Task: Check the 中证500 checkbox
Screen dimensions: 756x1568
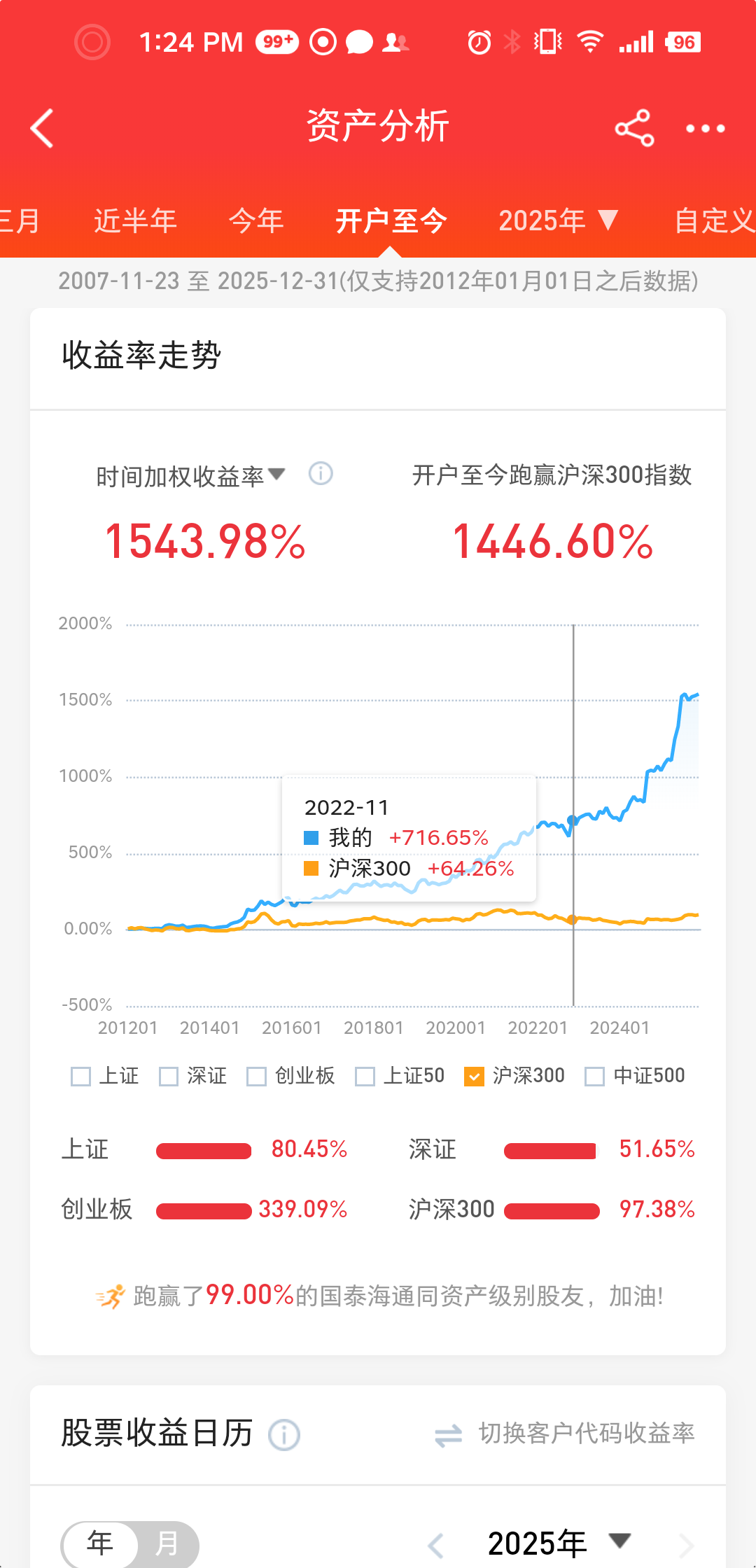Action: [595, 1076]
